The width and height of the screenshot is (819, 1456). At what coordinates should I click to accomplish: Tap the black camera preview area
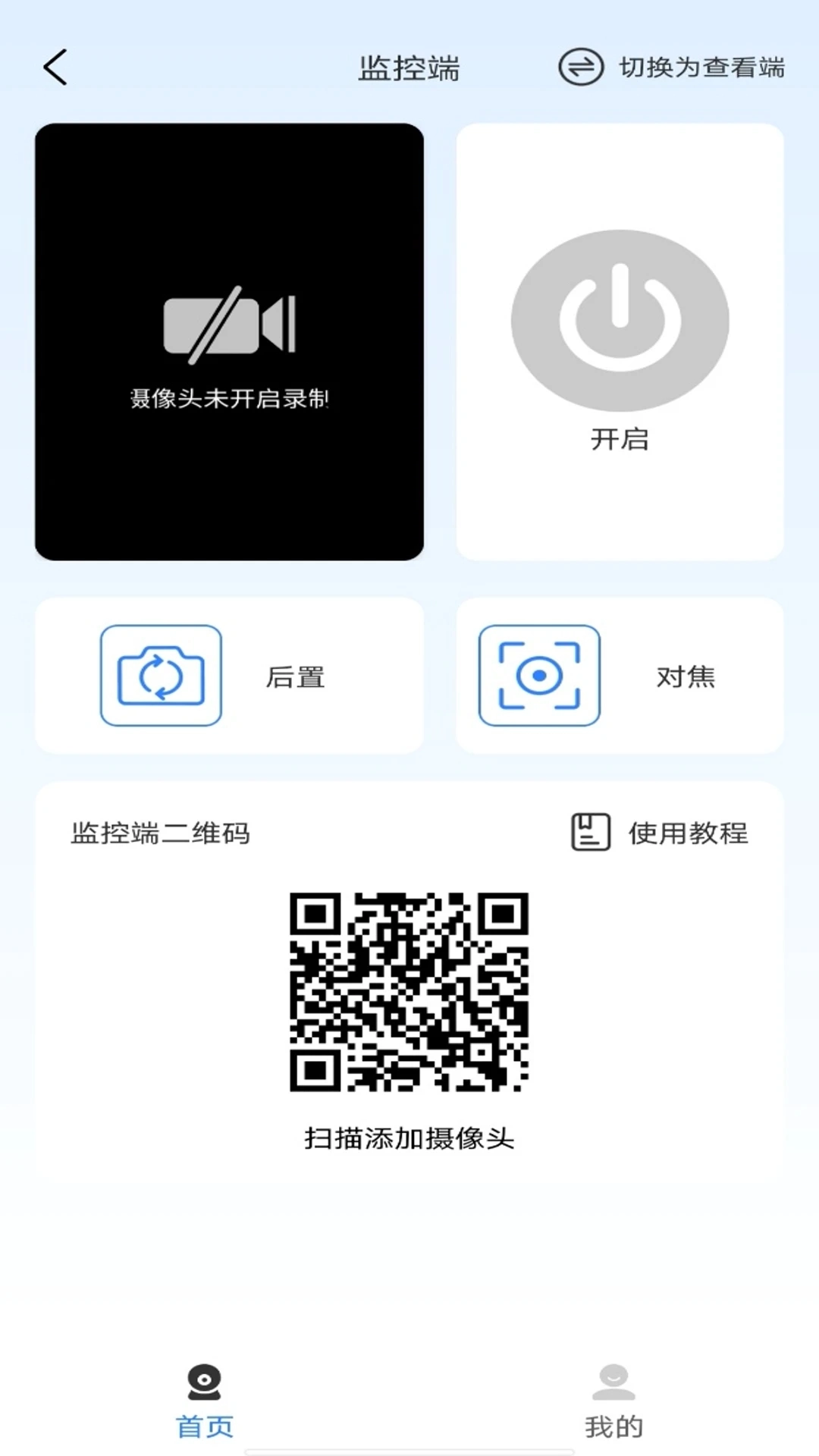(229, 341)
